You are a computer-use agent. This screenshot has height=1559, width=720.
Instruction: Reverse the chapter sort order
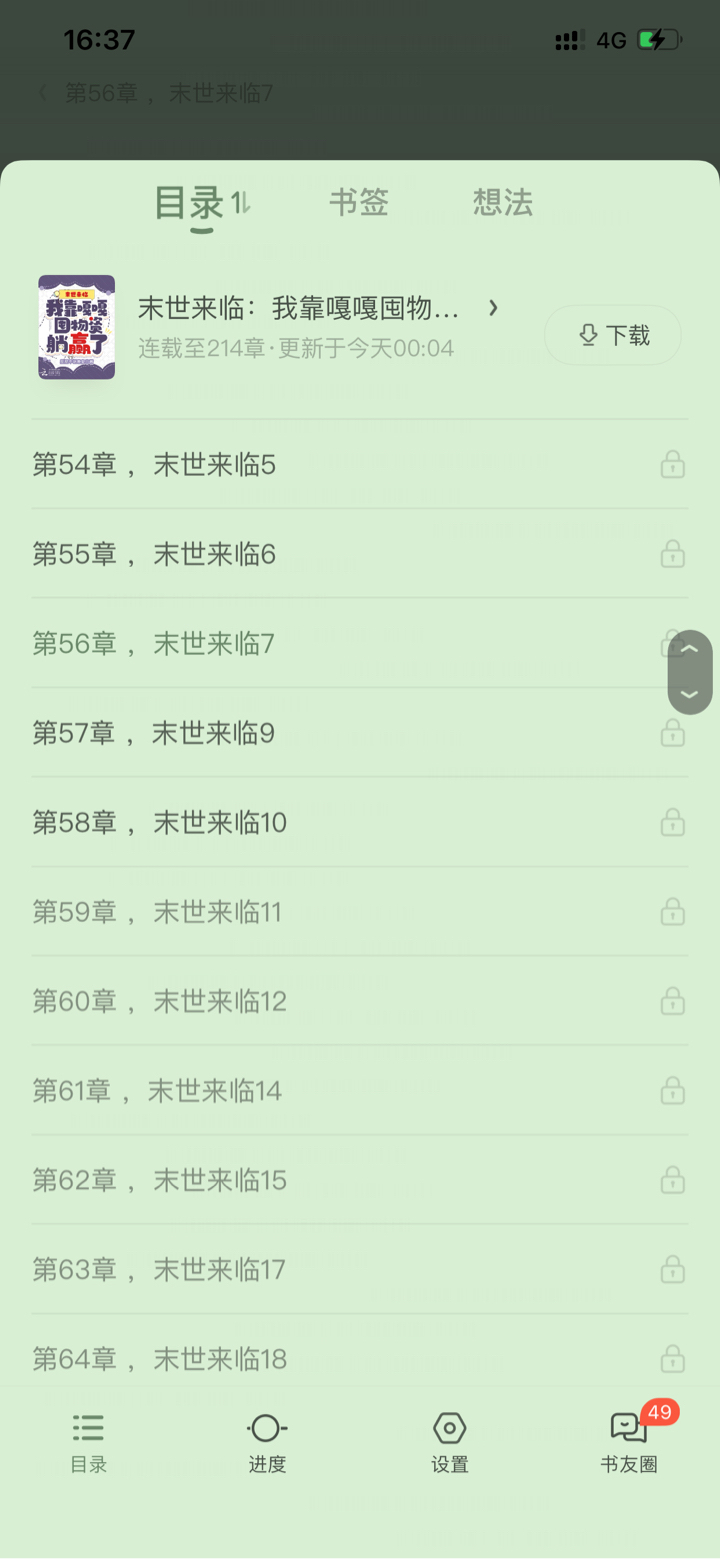[241, 203]
